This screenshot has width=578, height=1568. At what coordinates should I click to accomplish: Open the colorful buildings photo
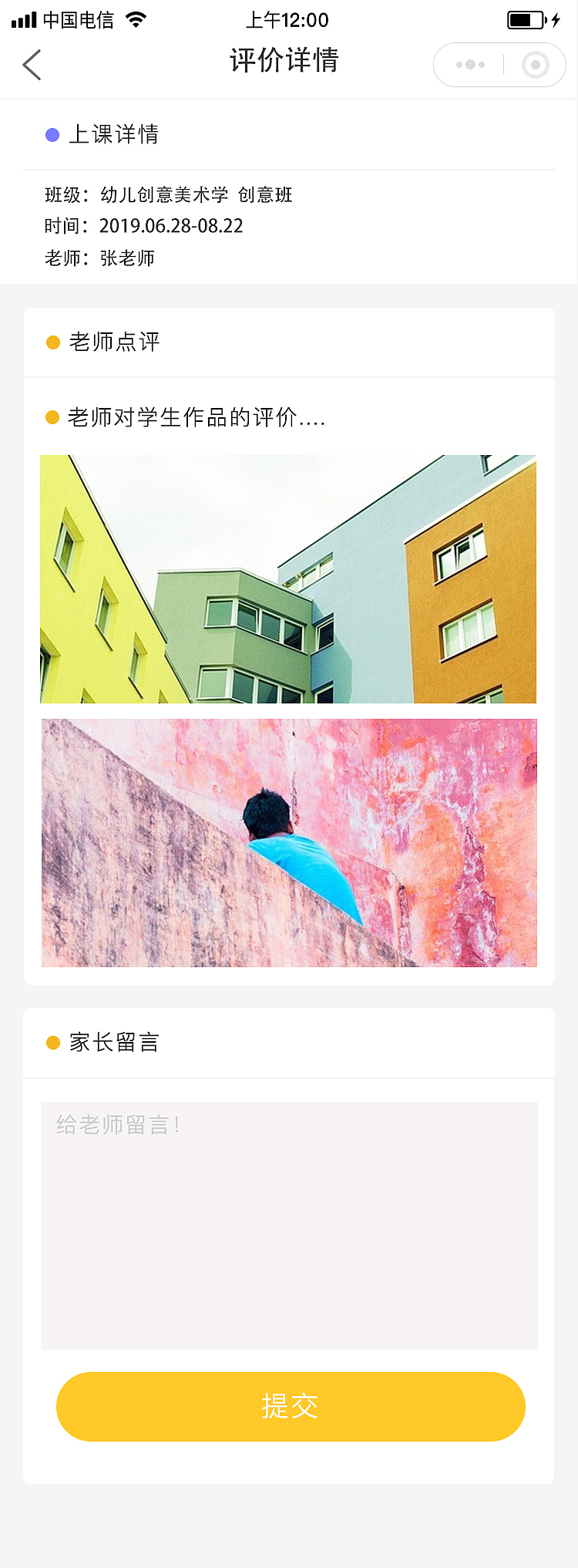point(288,578)
